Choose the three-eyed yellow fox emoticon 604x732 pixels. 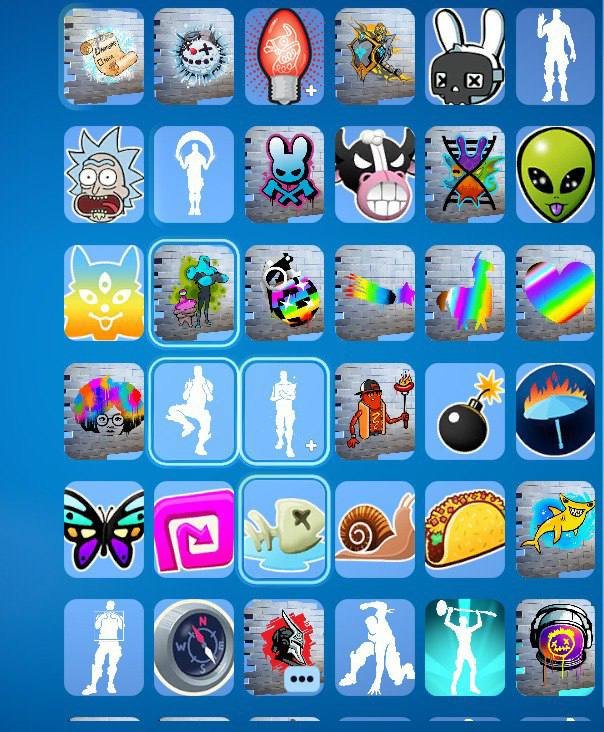(x=103, y=294)
